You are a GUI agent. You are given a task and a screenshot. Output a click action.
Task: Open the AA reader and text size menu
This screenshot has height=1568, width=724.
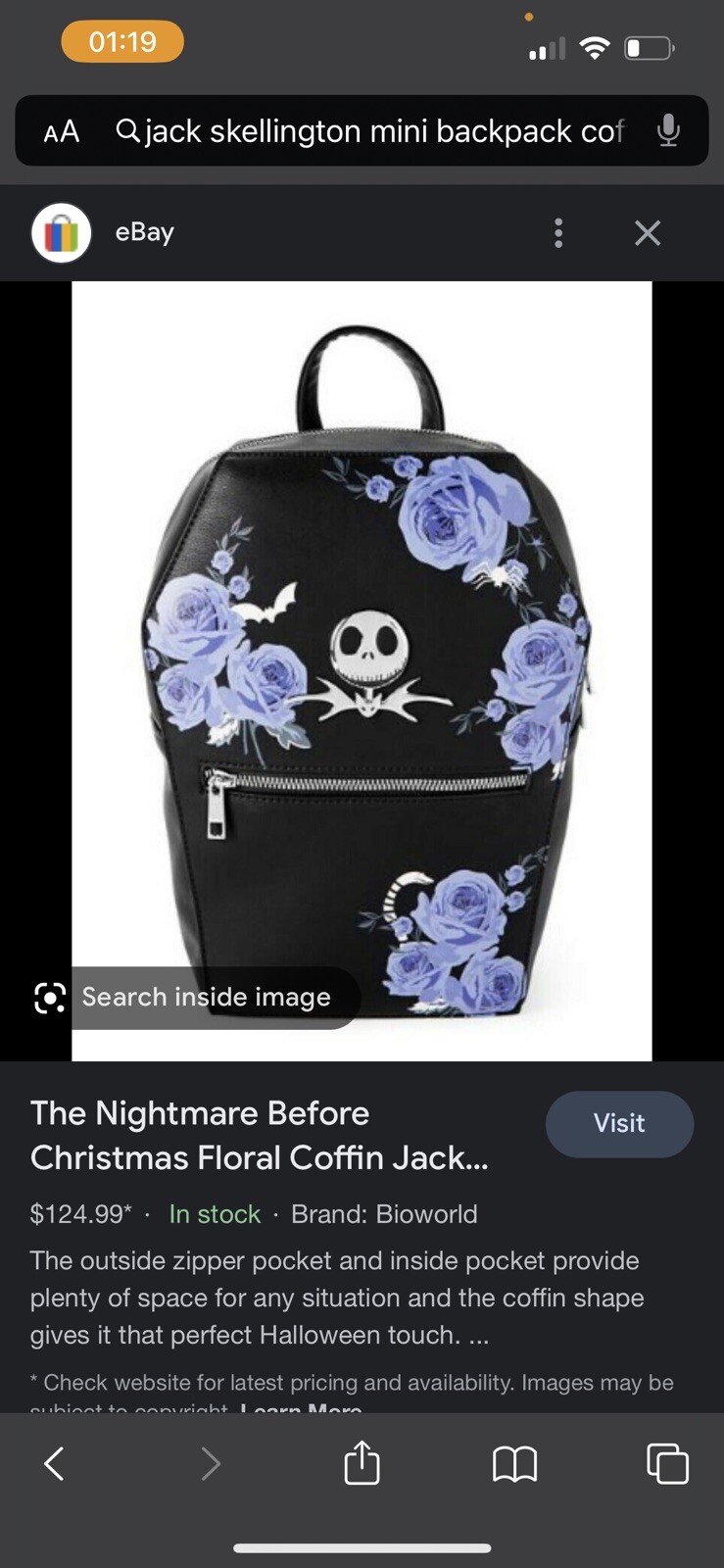click(61, 131)
